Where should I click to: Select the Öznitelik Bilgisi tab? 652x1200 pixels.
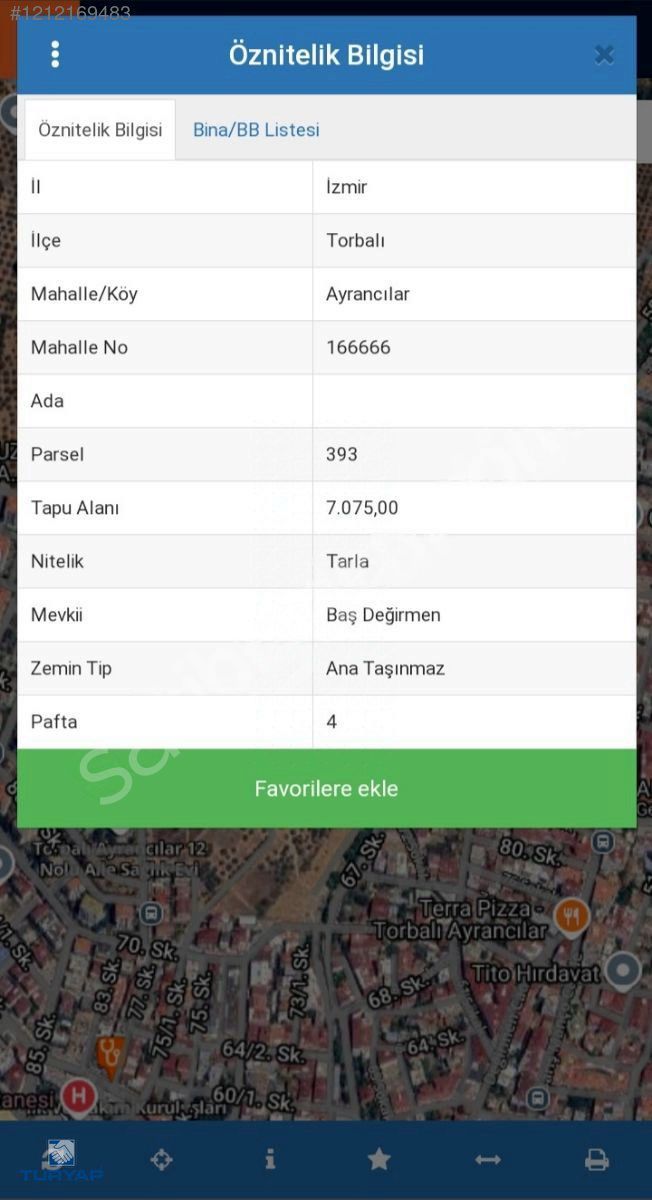100,130
